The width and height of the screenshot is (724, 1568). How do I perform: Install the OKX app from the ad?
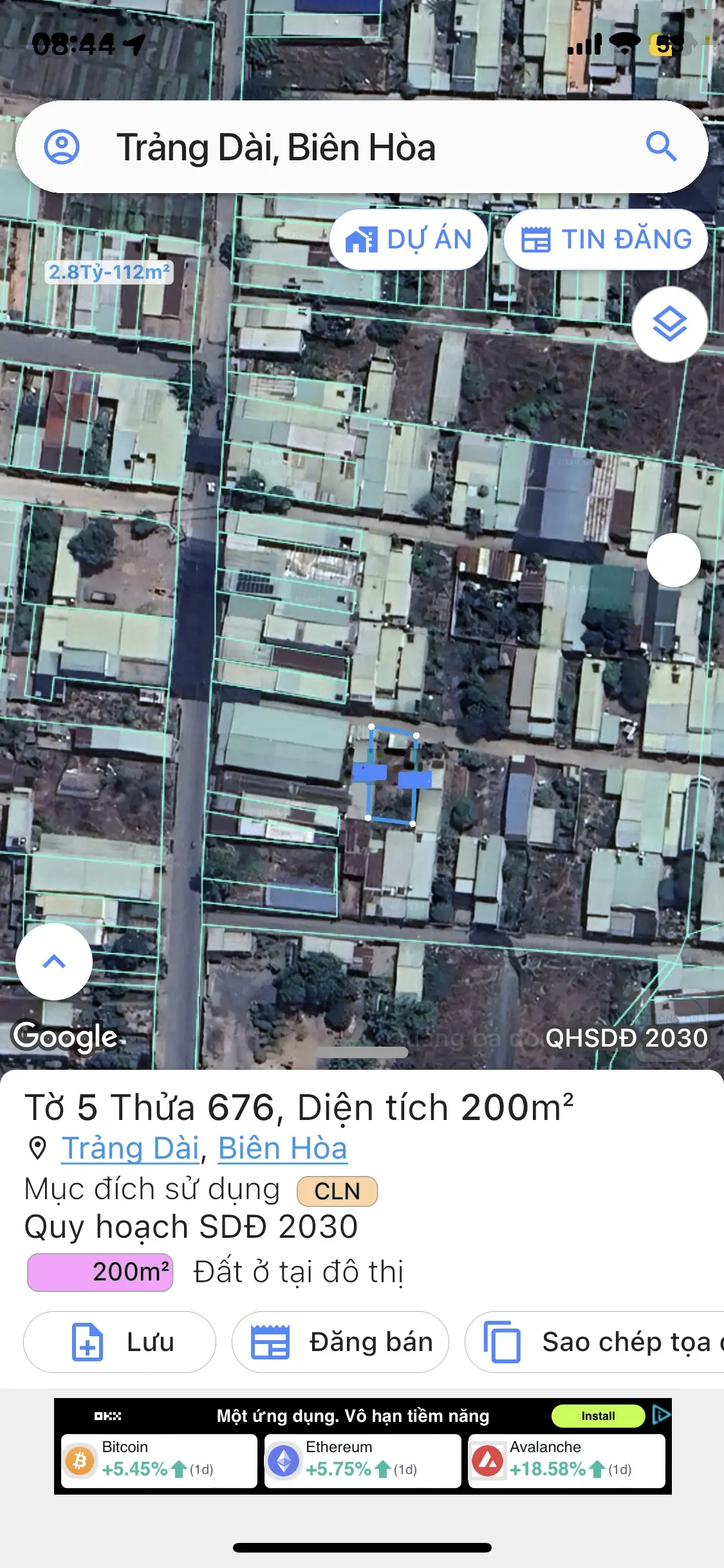(598, 1415)
